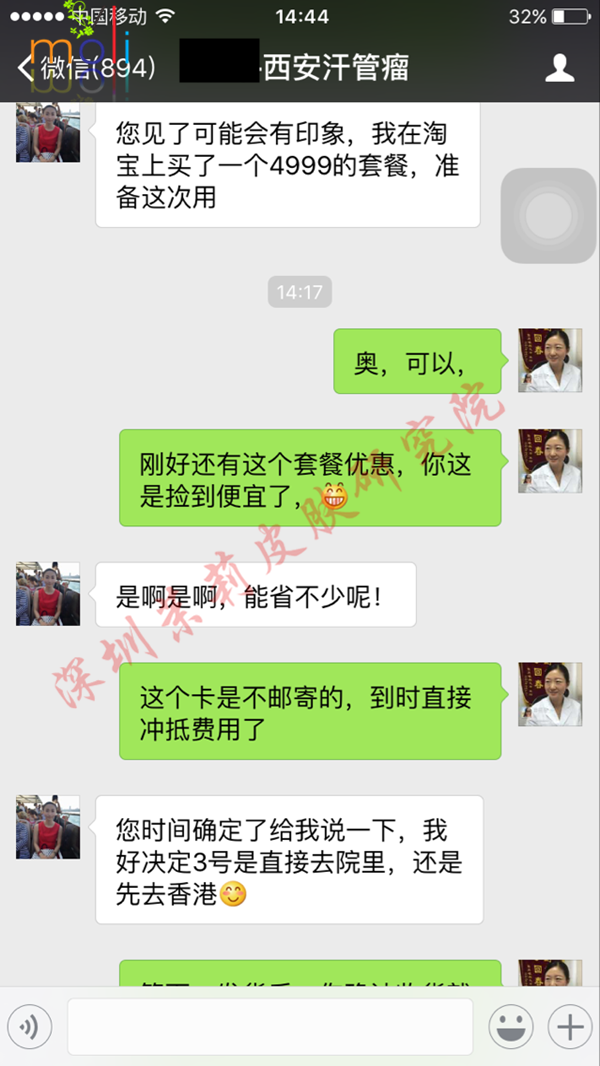Switch to voice message input
The height and width of the screenshot is (1066, 600).
tap(31, 1026)
